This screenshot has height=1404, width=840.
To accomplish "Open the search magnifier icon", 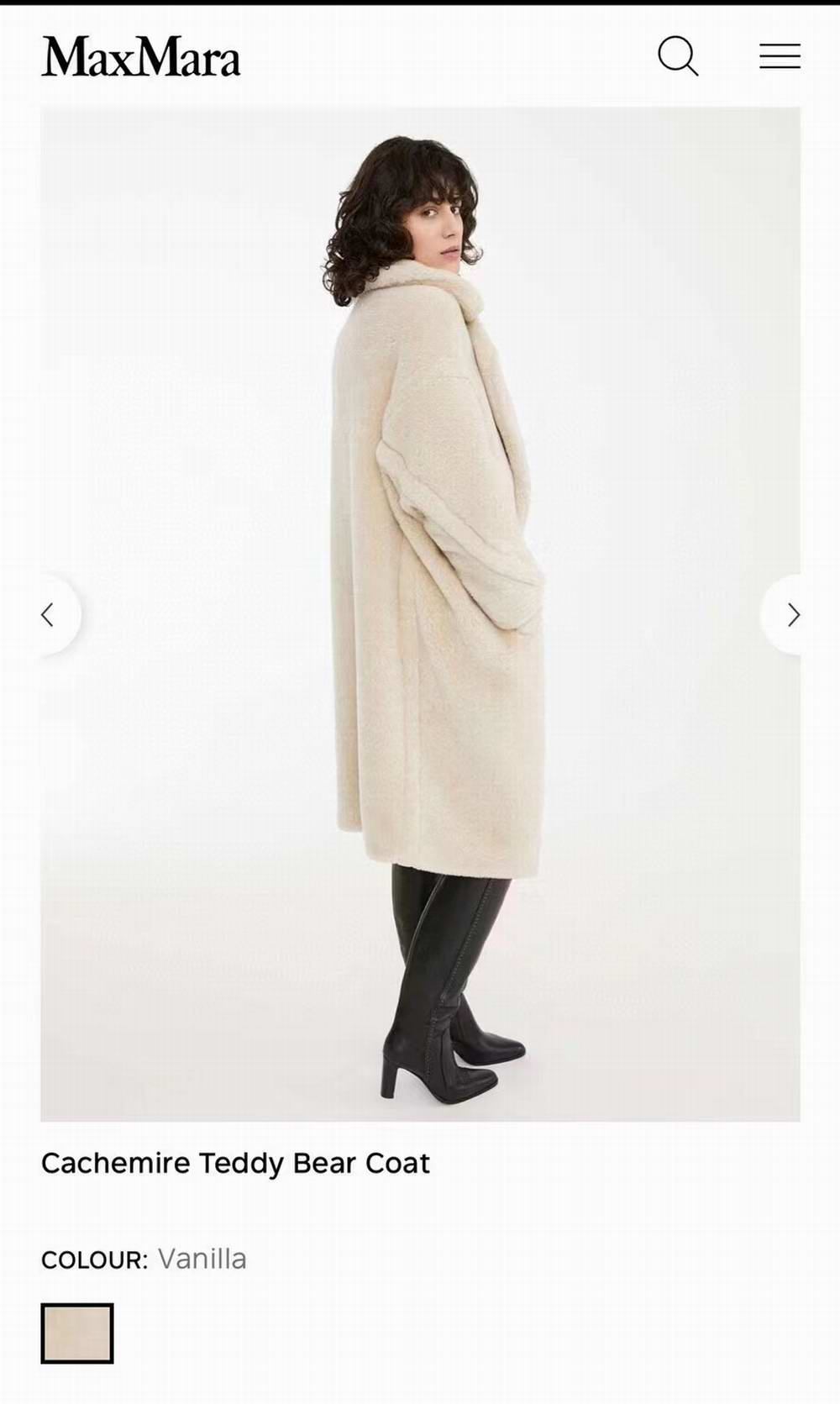I will point(678,56).
